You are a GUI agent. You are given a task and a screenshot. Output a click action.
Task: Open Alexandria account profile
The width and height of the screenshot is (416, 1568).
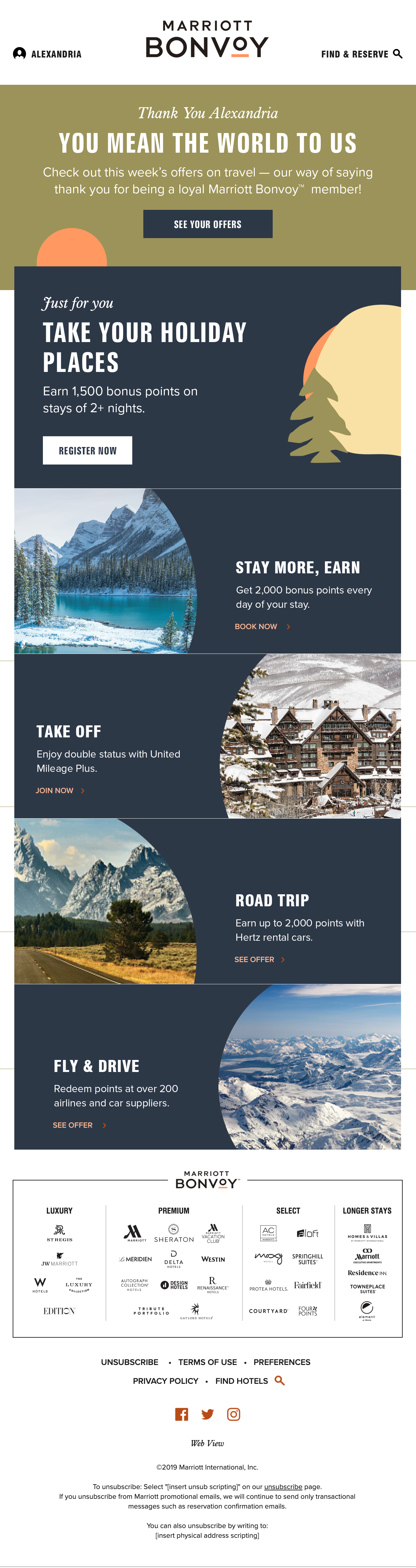tap(47, 54)
